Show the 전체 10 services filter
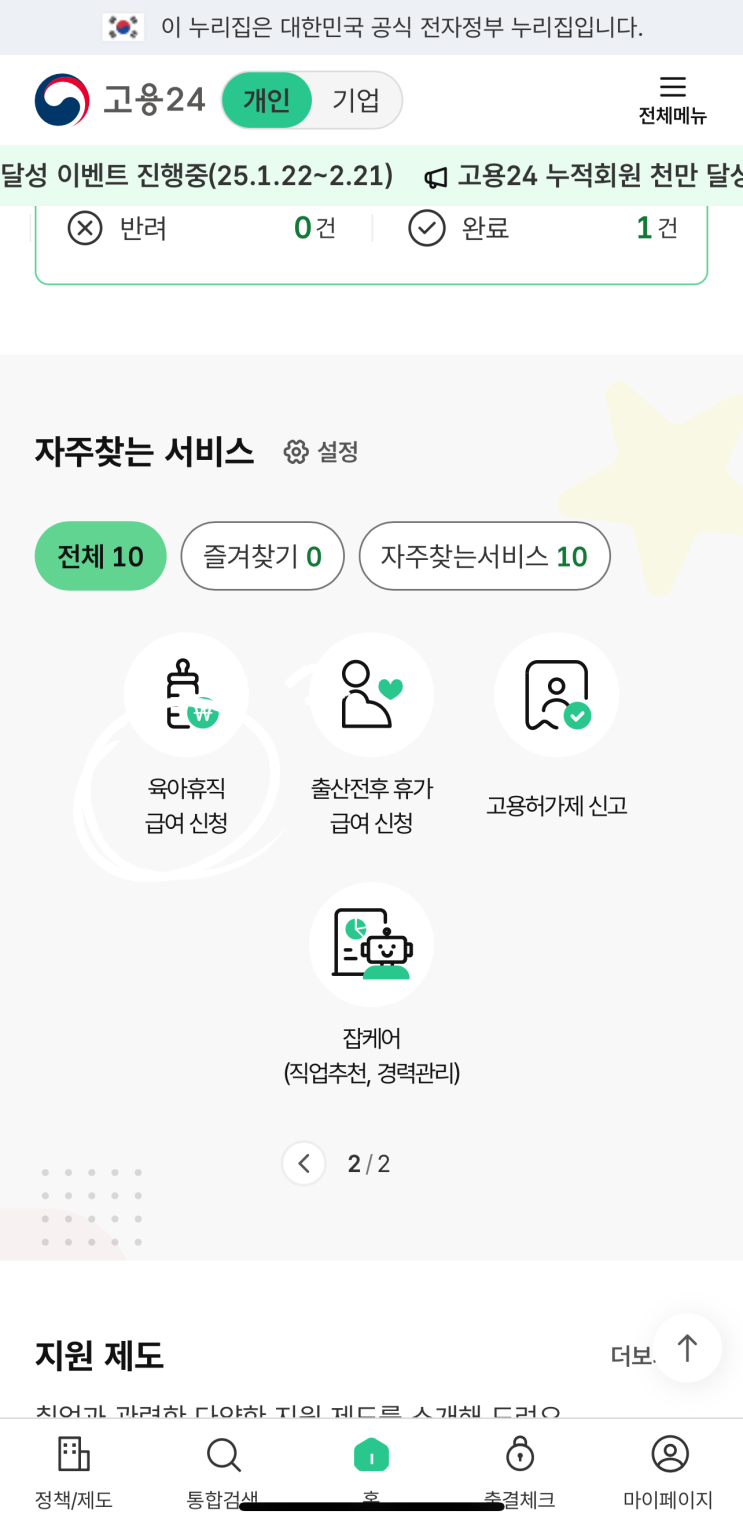Viewport: 743px width, 1518px height. (x=100, y=556)
